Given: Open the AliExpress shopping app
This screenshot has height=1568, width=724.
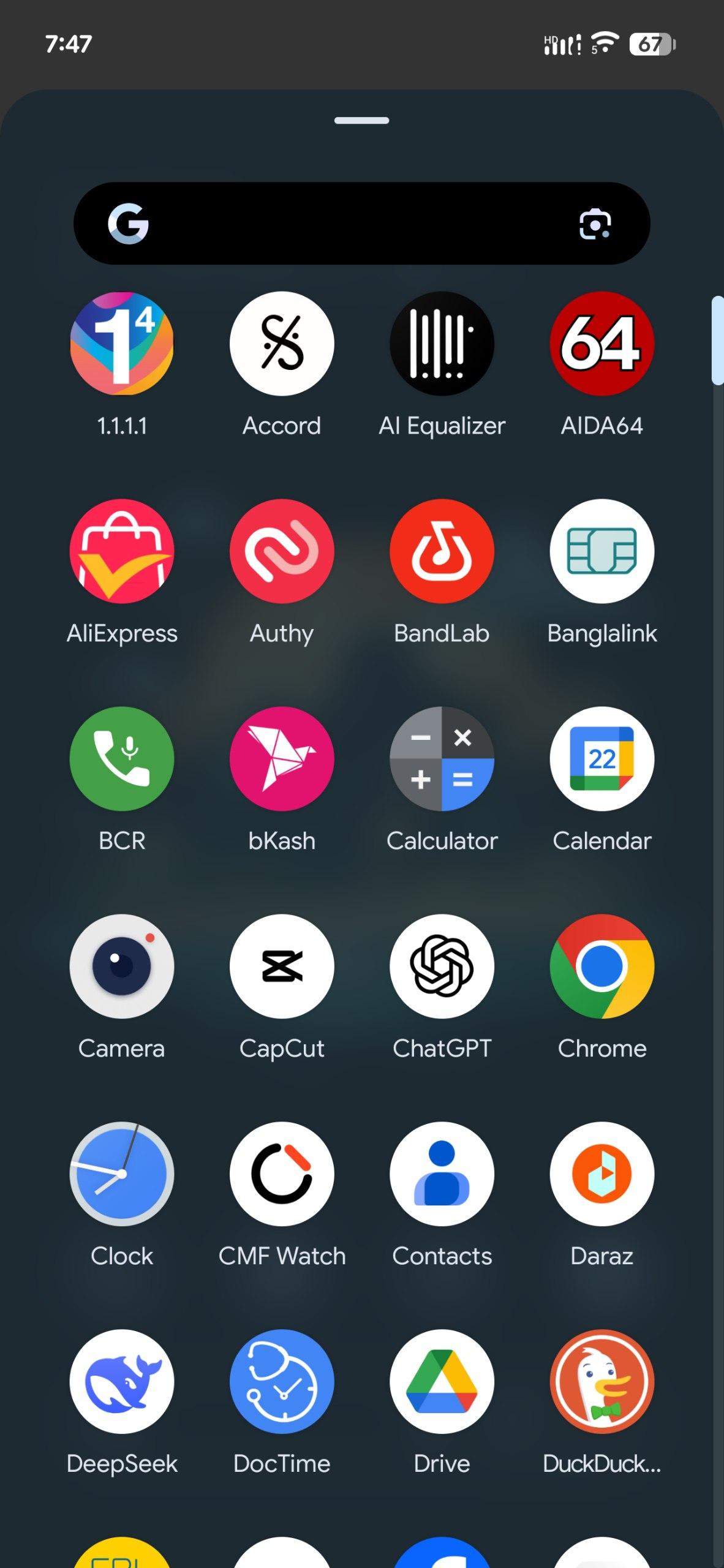Looking at the screenshot, I should pyautogui.click(x=122, y=551).
